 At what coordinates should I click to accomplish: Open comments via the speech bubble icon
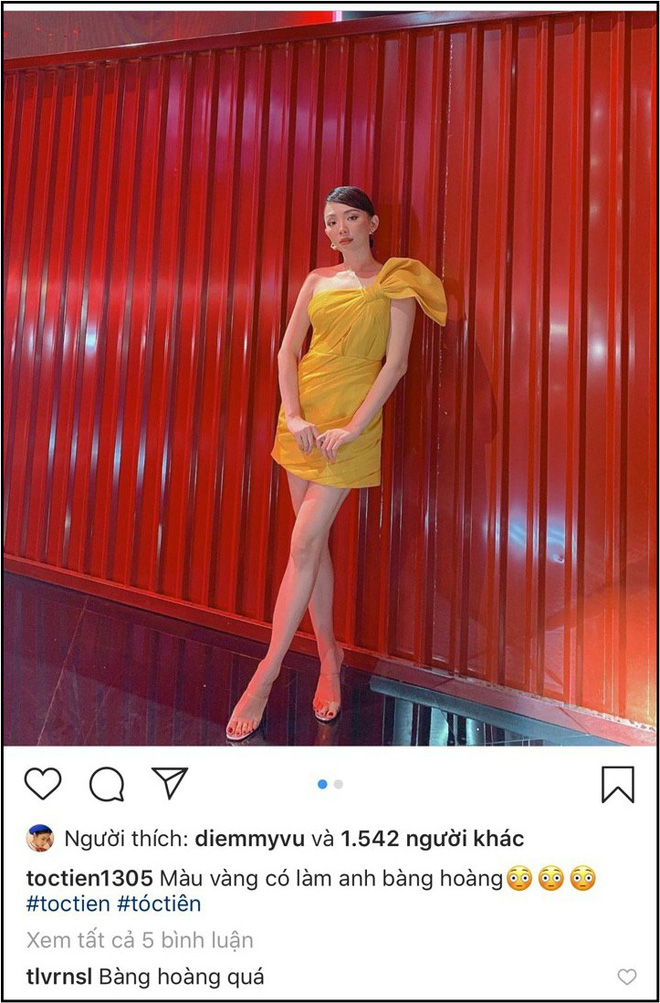click(106, 784)
